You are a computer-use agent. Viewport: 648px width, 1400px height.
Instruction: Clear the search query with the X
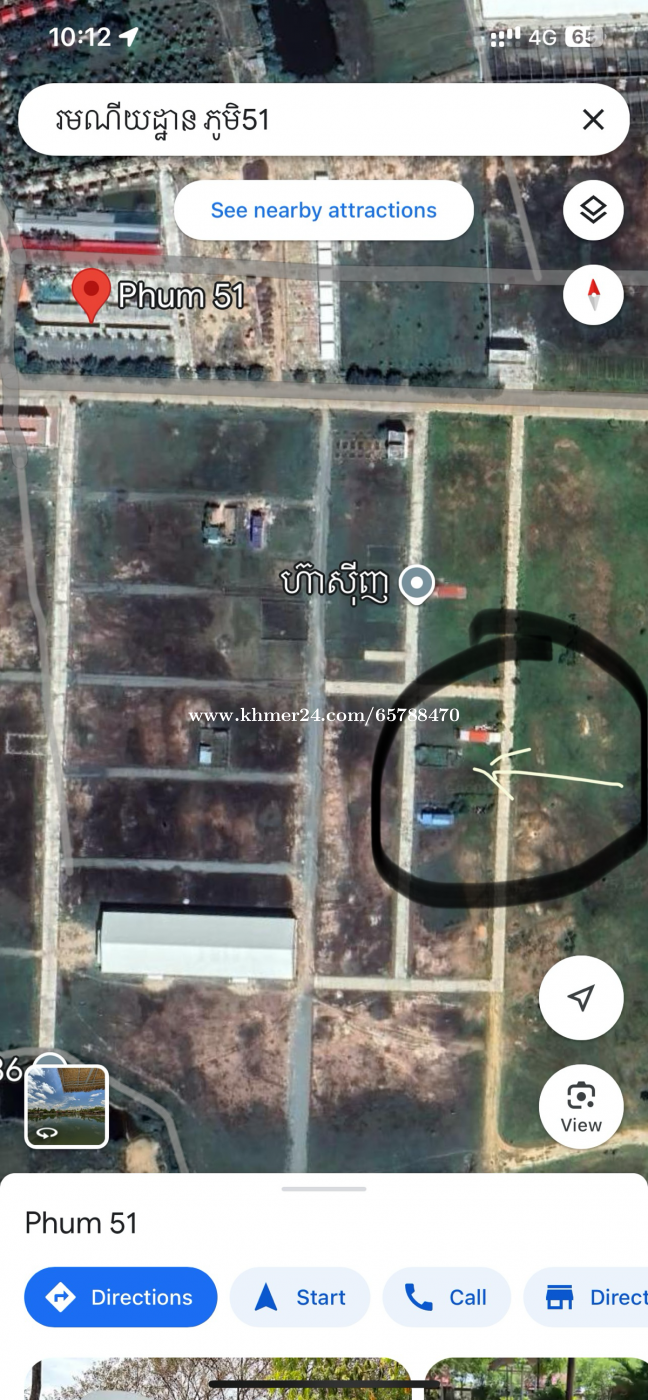click(593, 120)
